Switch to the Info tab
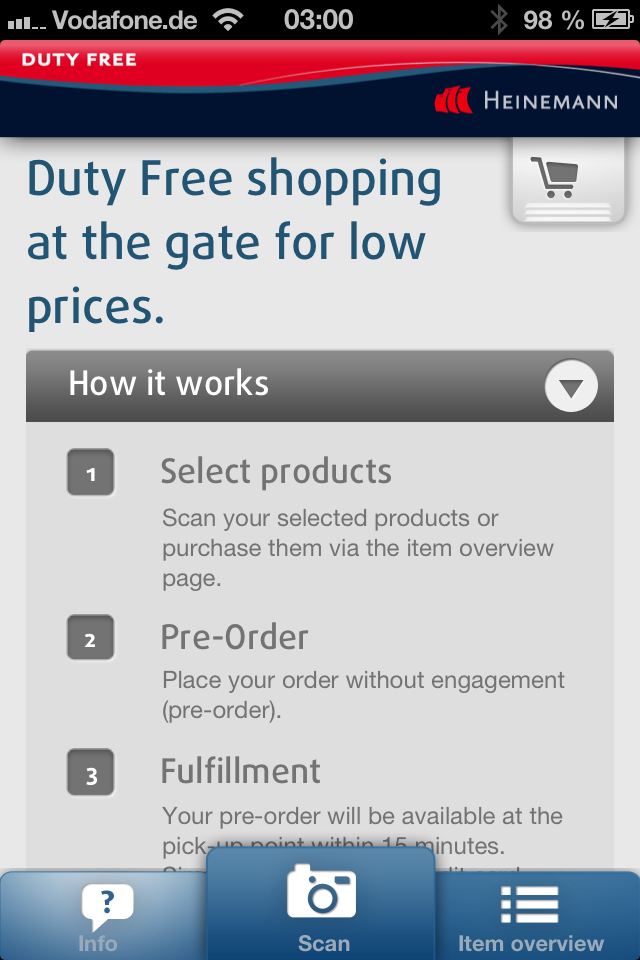640x960 pixels. [x=100, y=915]
